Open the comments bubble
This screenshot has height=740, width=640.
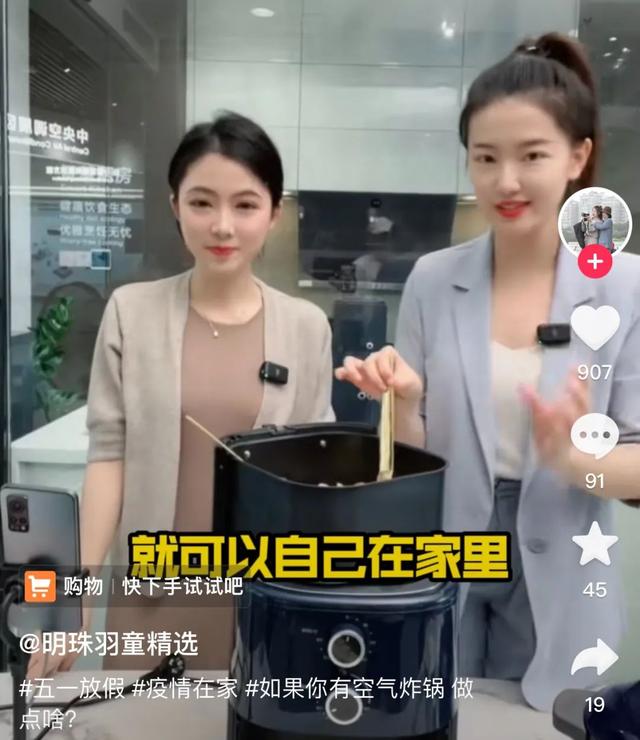(595, 436)
